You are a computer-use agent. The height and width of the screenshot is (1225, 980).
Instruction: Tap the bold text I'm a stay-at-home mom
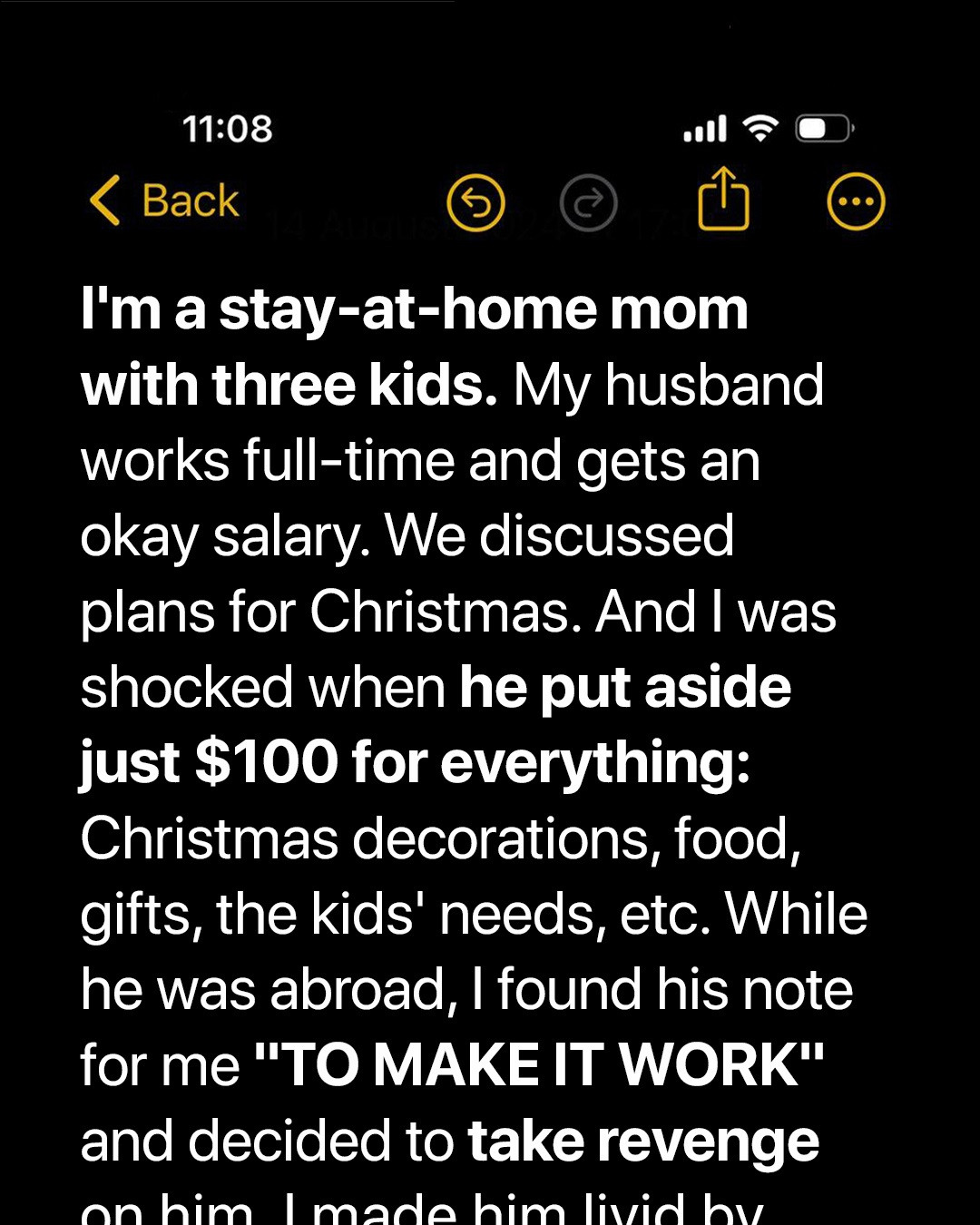[x=413, y=309]
